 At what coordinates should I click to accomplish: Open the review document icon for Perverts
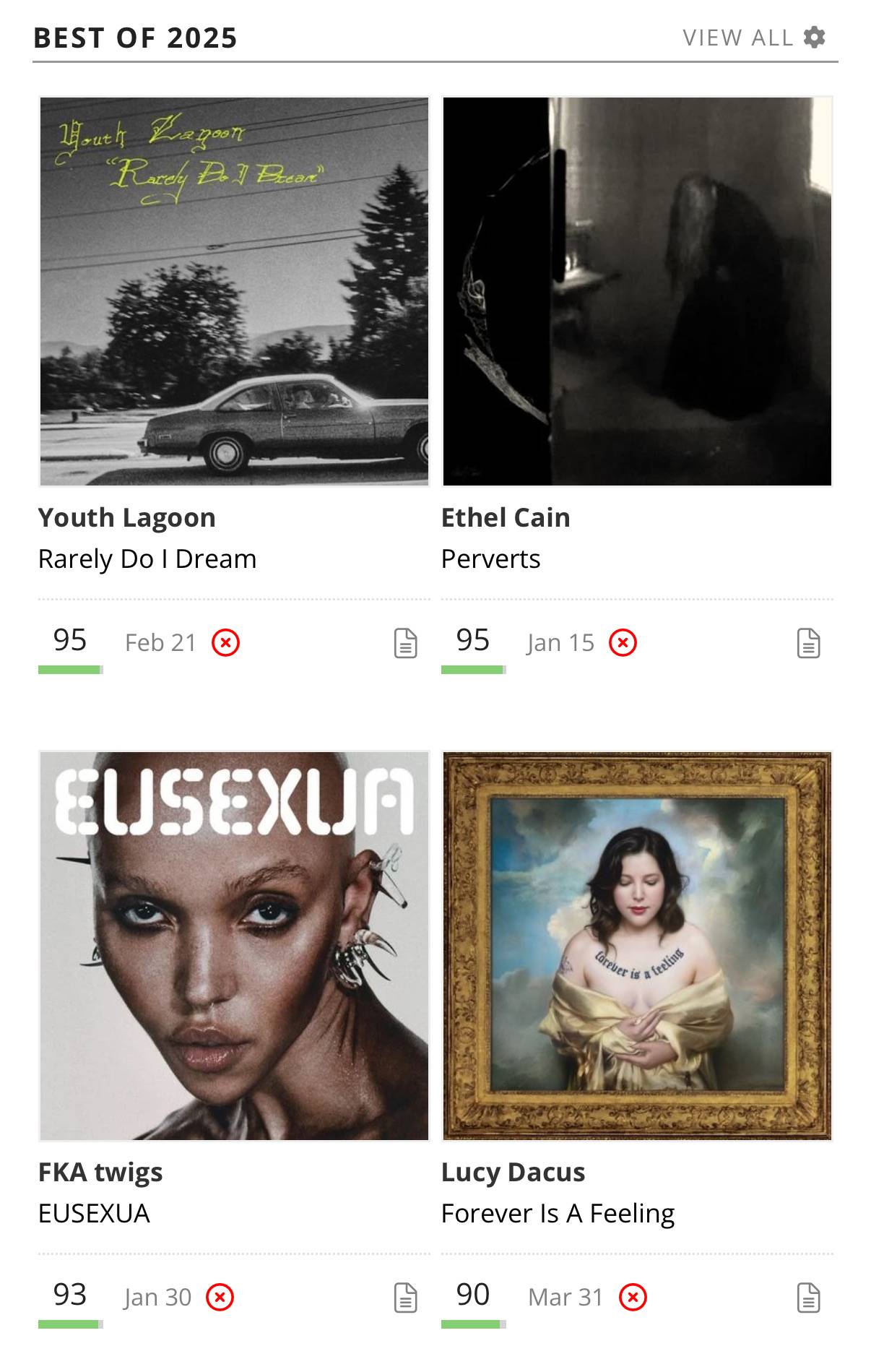coord(809,643)
